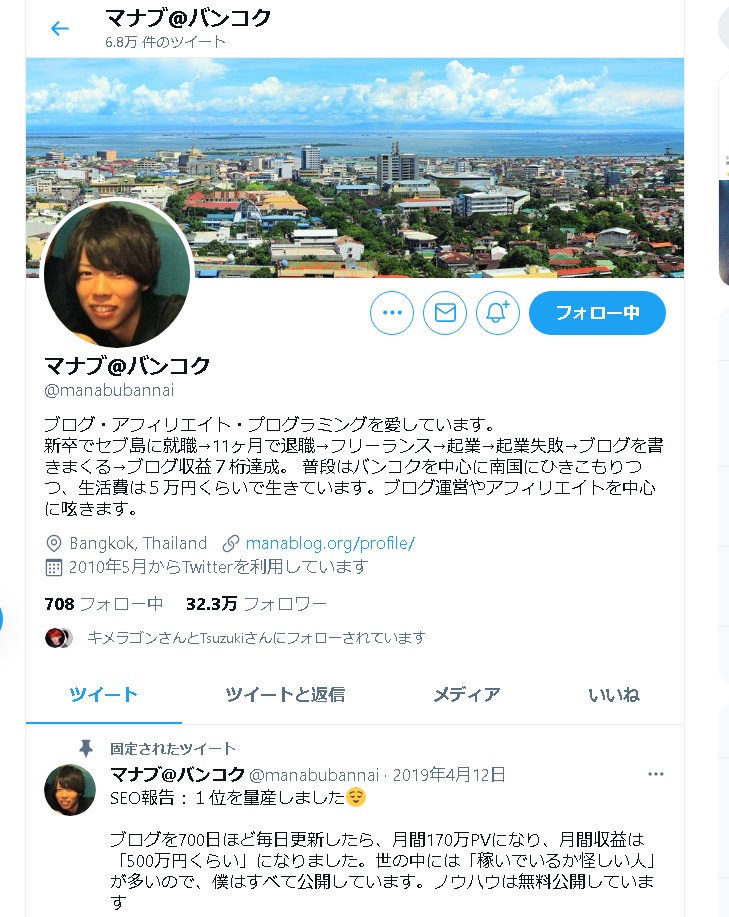Switch to the ツイートと返信 tab
Viewport: 729px width, 917px height.
(285, 694)
